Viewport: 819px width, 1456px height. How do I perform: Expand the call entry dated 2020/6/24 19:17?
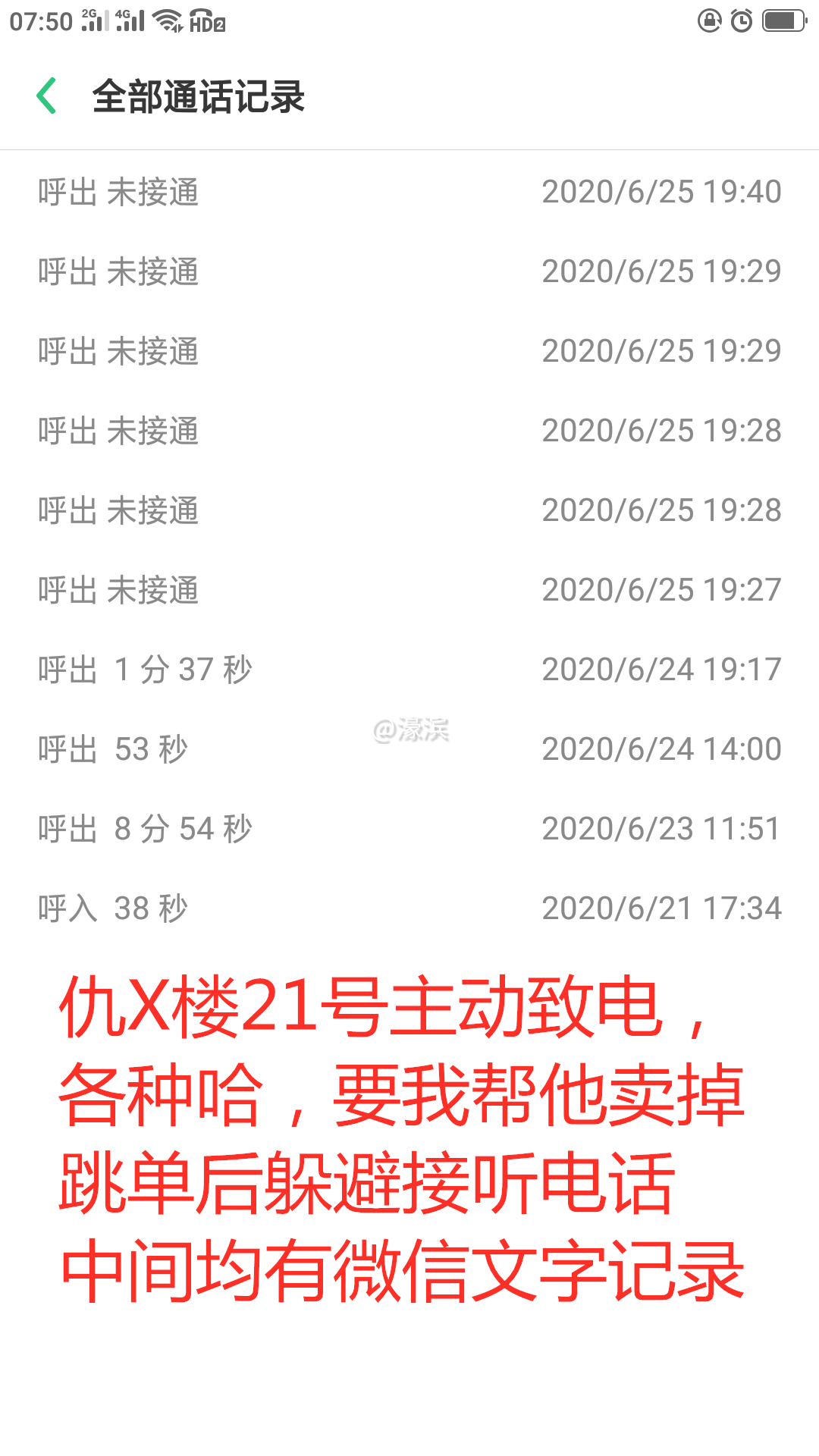[x=409, y=669]
